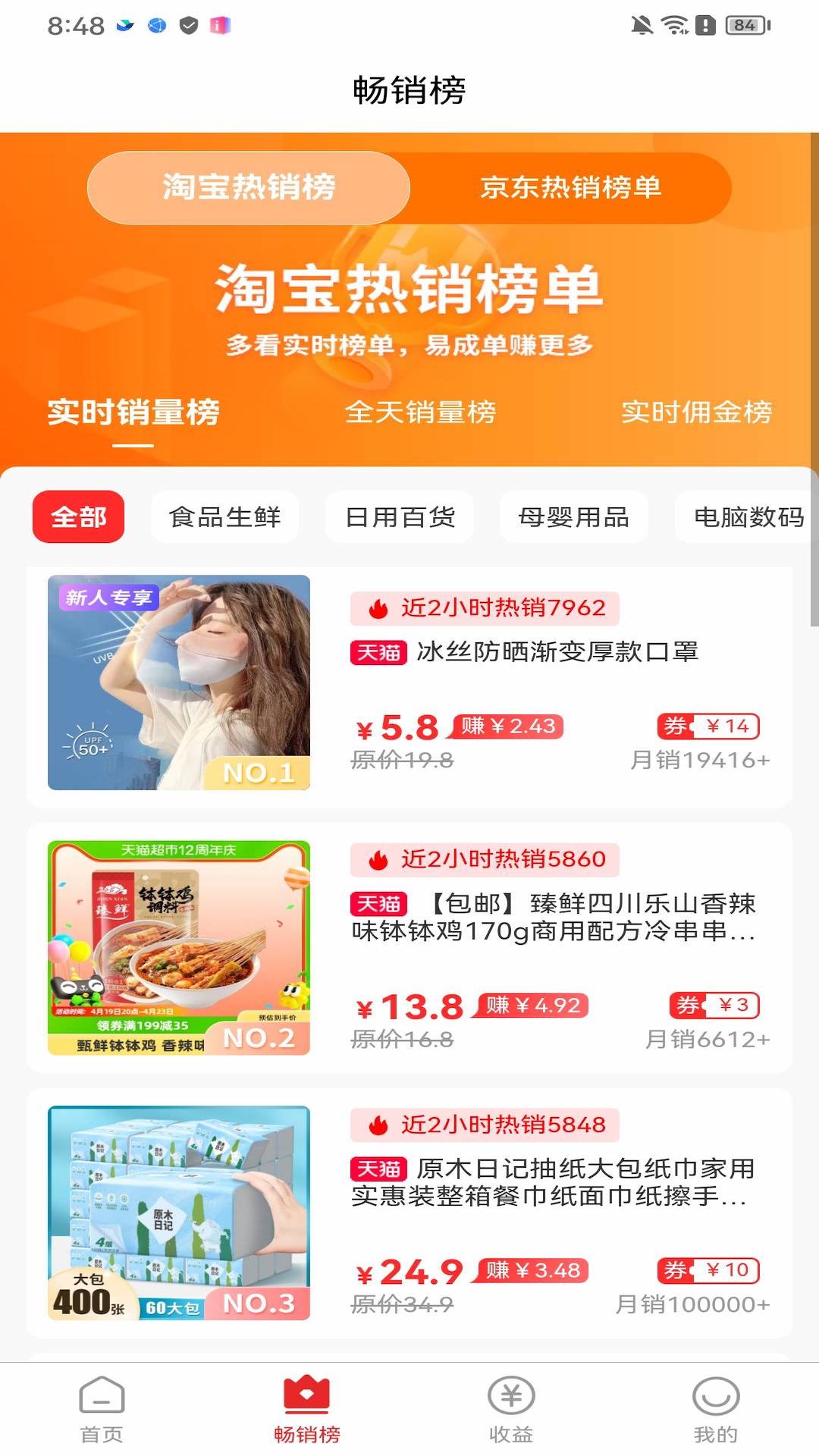819x1456 pixels.
Task: Choose the 电脑数码 category chip
Action: pos(748,517)
